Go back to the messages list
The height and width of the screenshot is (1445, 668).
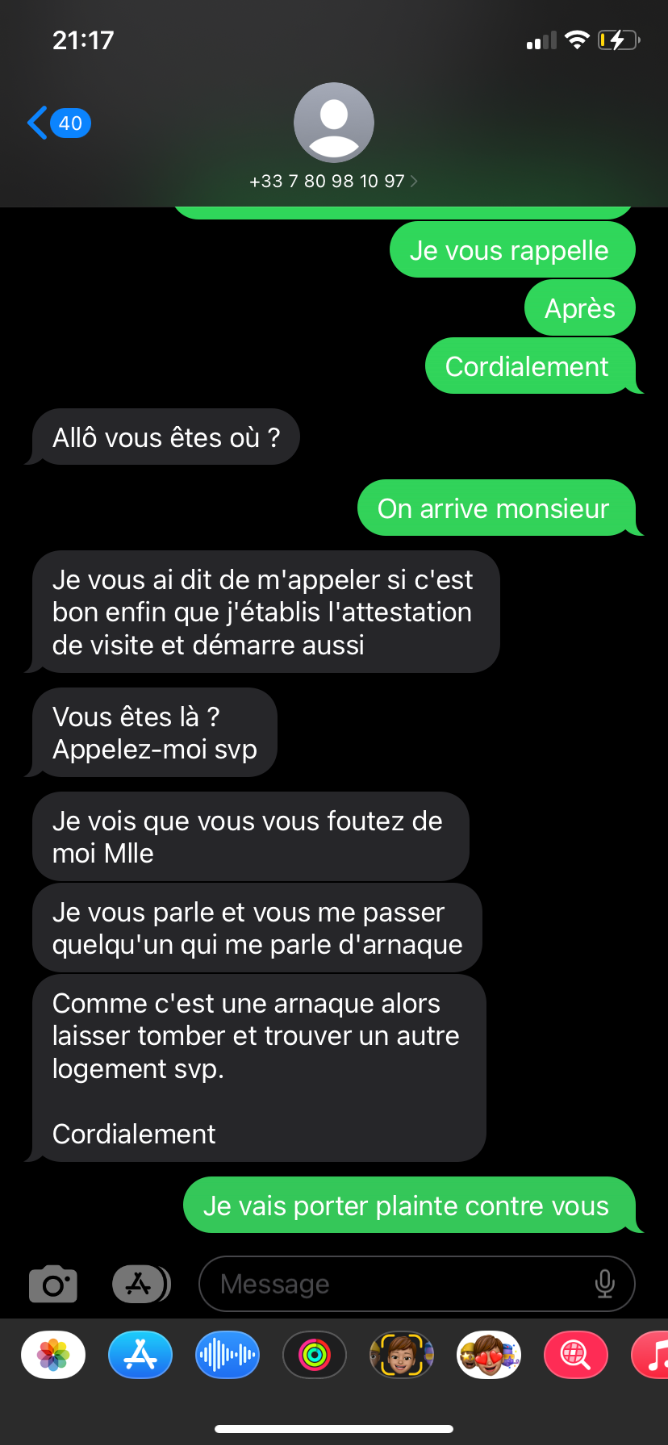(57, 124)
